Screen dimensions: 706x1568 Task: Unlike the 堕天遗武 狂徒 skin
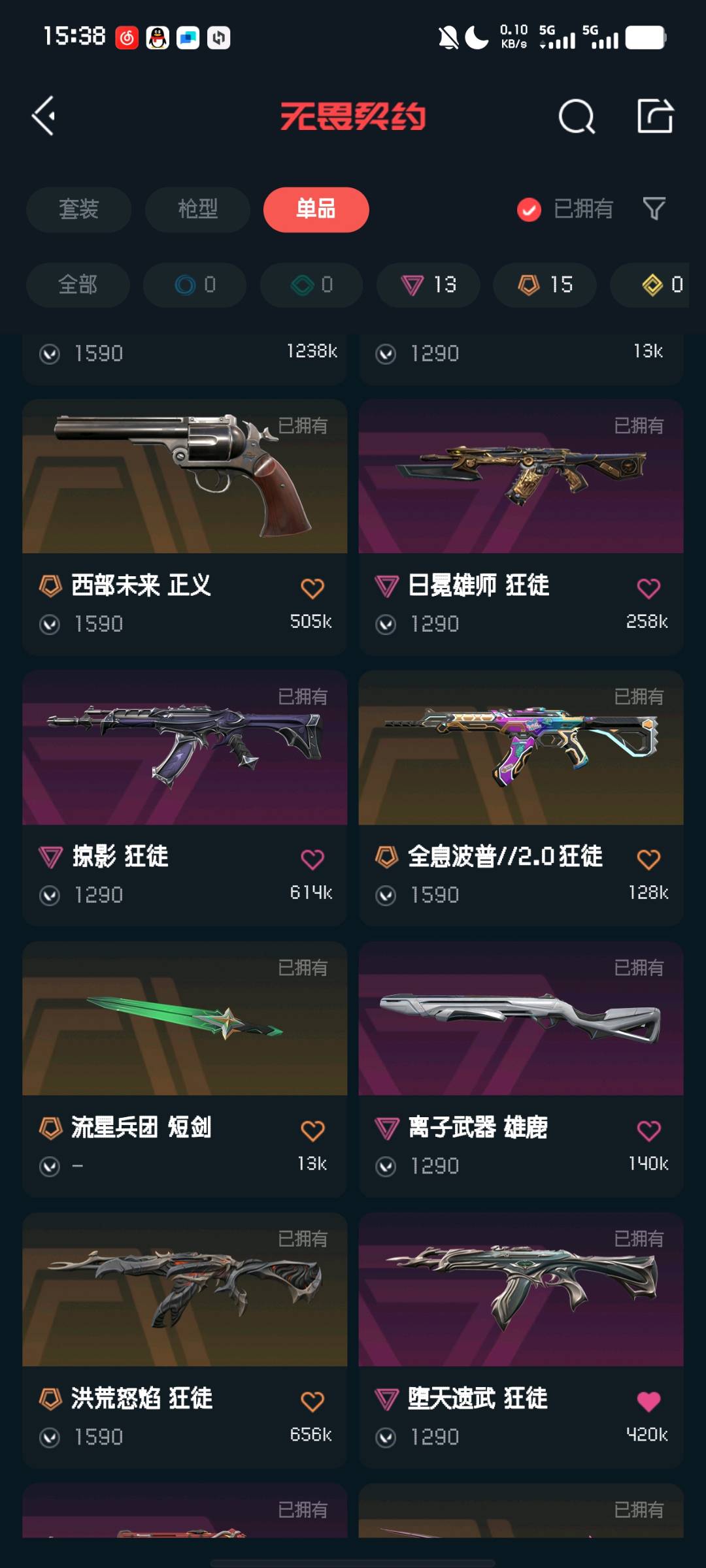coord(648,1401)
